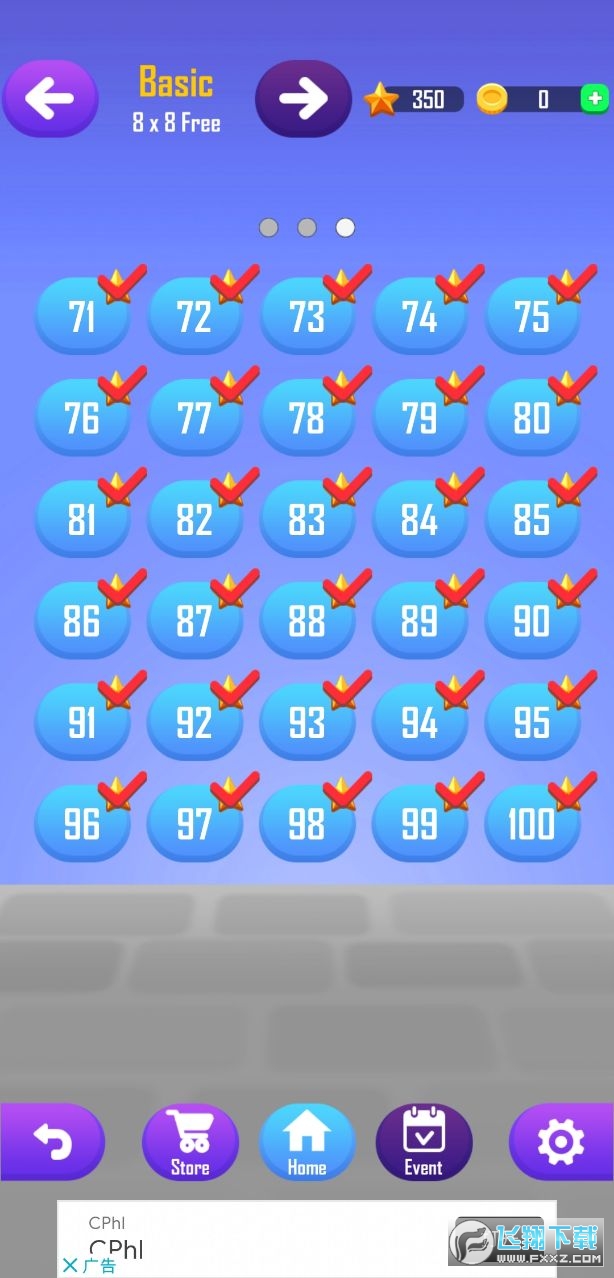
Task: Start level 75
Action: click(532, 316)
